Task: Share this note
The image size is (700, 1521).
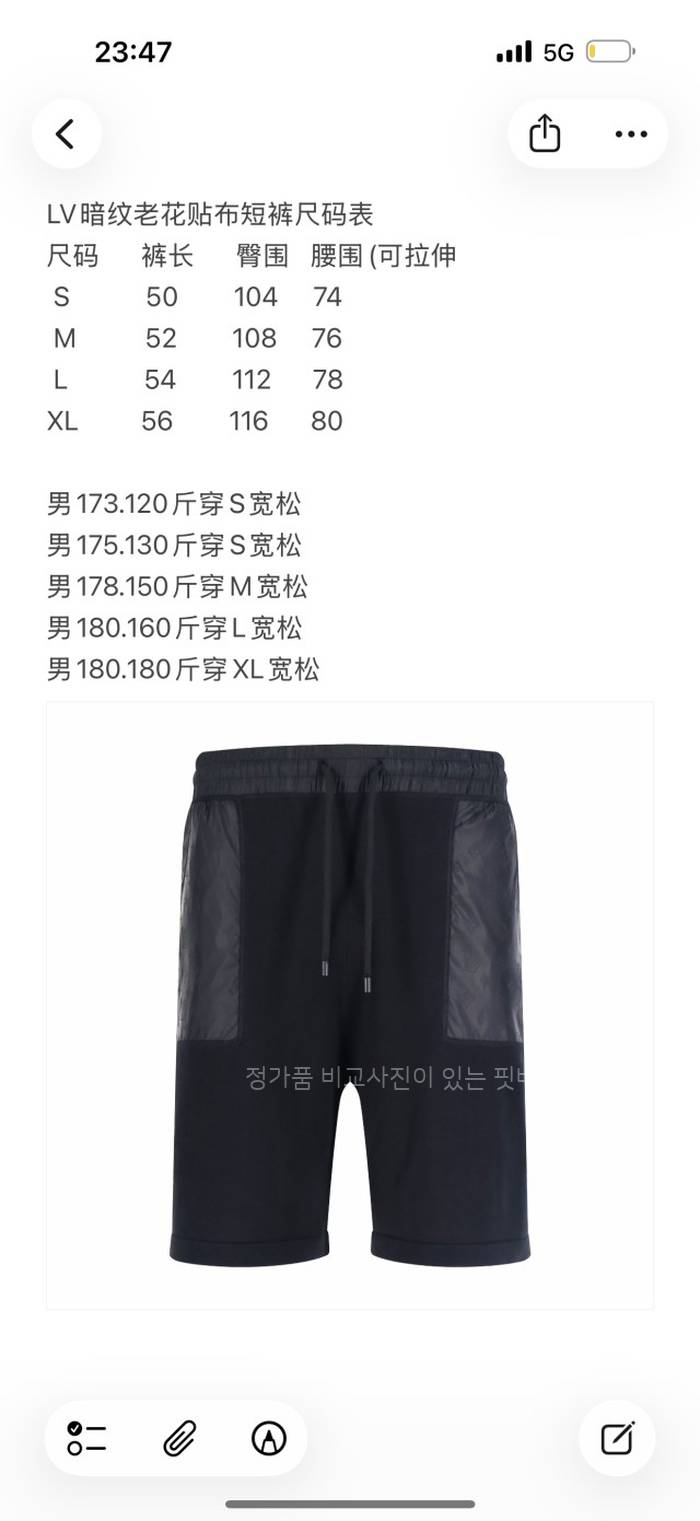Action: tap(545, 134)
